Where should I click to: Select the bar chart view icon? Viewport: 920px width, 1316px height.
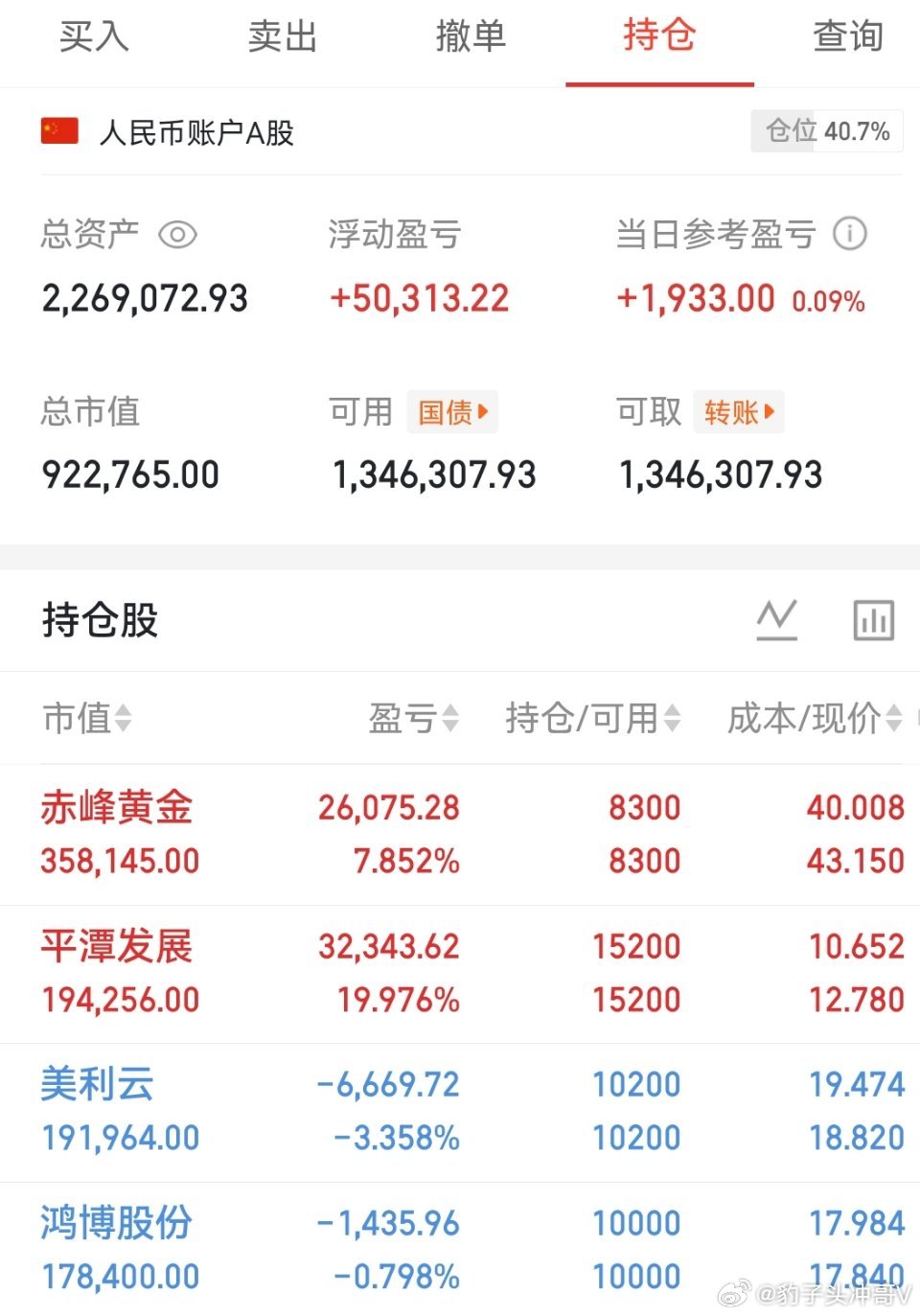pyautogui.click(x=873, y=619)
